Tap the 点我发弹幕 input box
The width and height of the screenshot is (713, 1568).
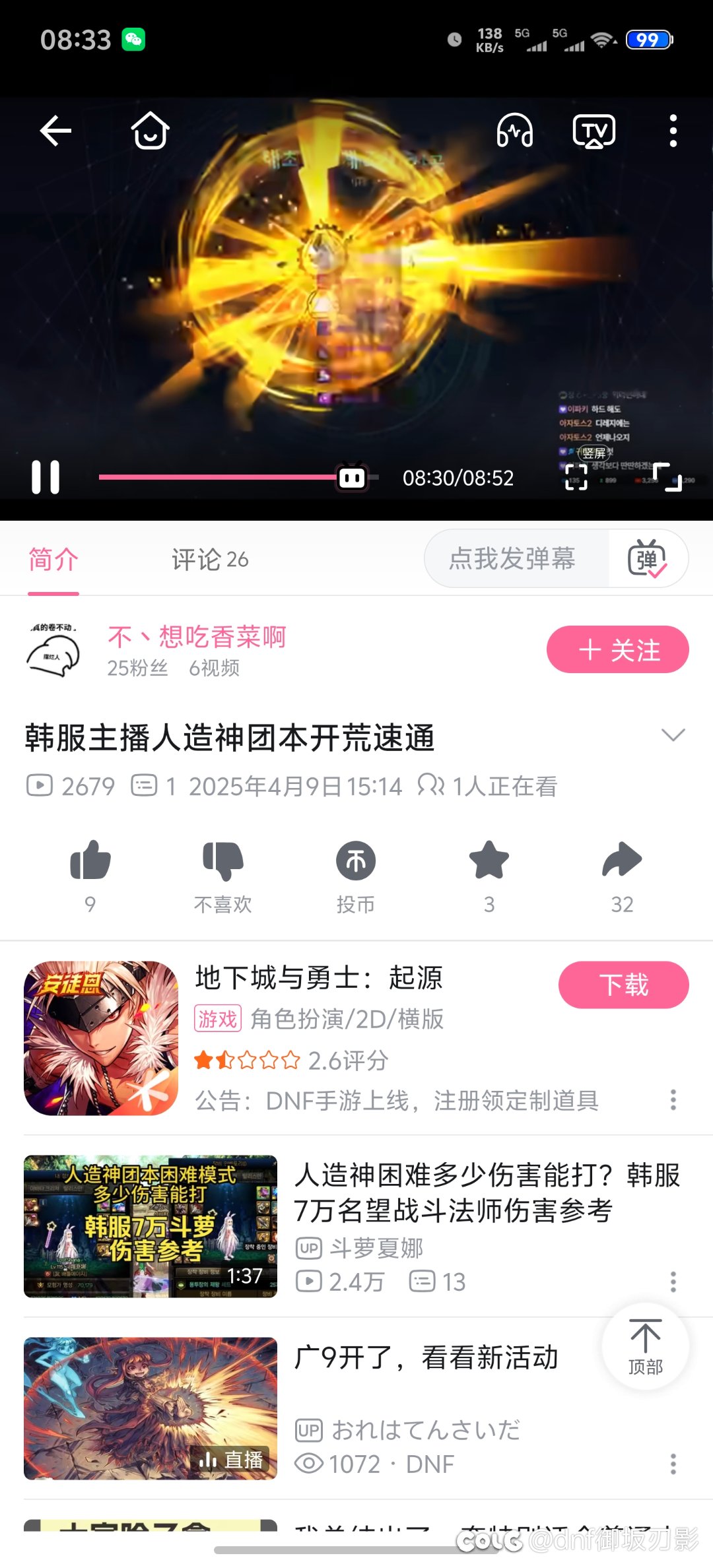(x=512, y=558)
